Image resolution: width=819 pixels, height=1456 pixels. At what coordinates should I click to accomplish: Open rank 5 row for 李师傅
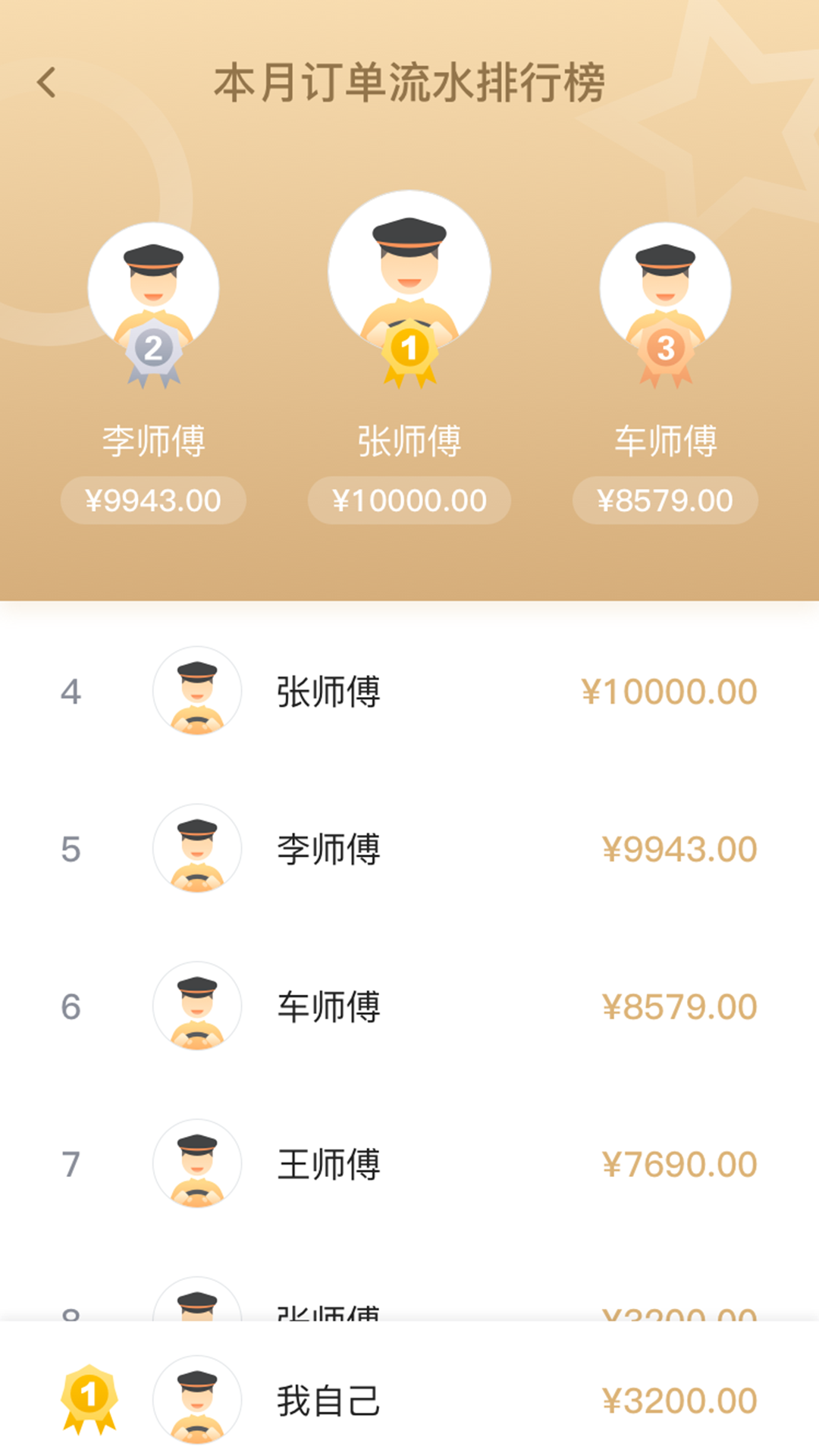click(x=409, y=850)
